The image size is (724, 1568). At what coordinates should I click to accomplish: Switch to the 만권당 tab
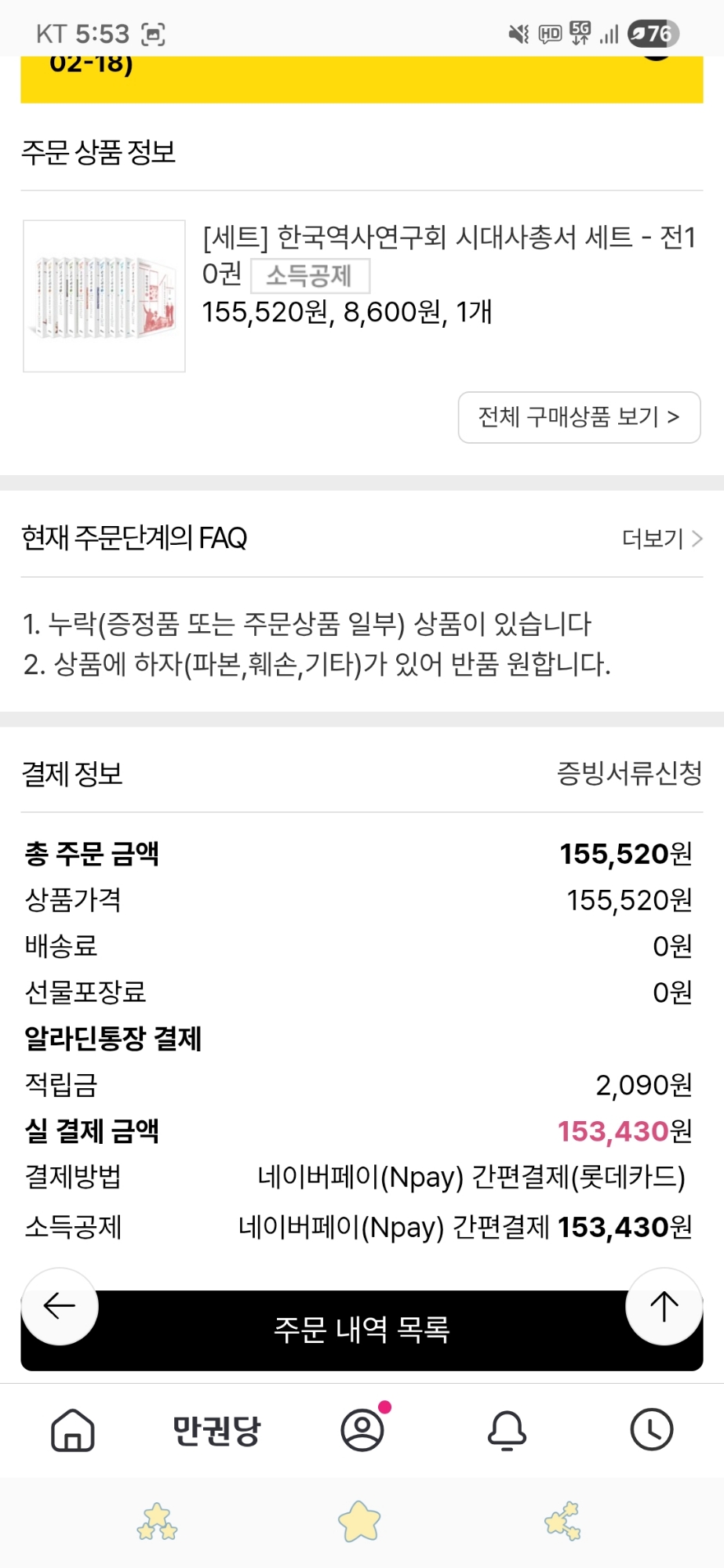216,1429
